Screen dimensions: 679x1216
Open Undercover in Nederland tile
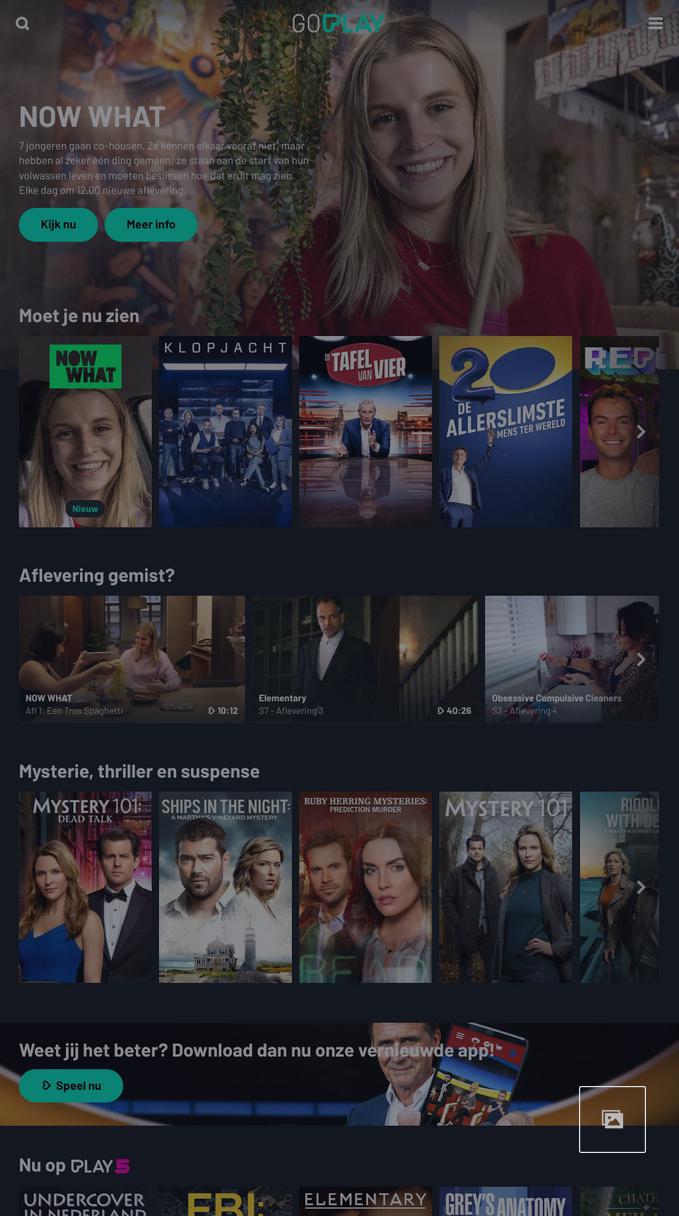pyautogui.click(x=85, y=1201)
